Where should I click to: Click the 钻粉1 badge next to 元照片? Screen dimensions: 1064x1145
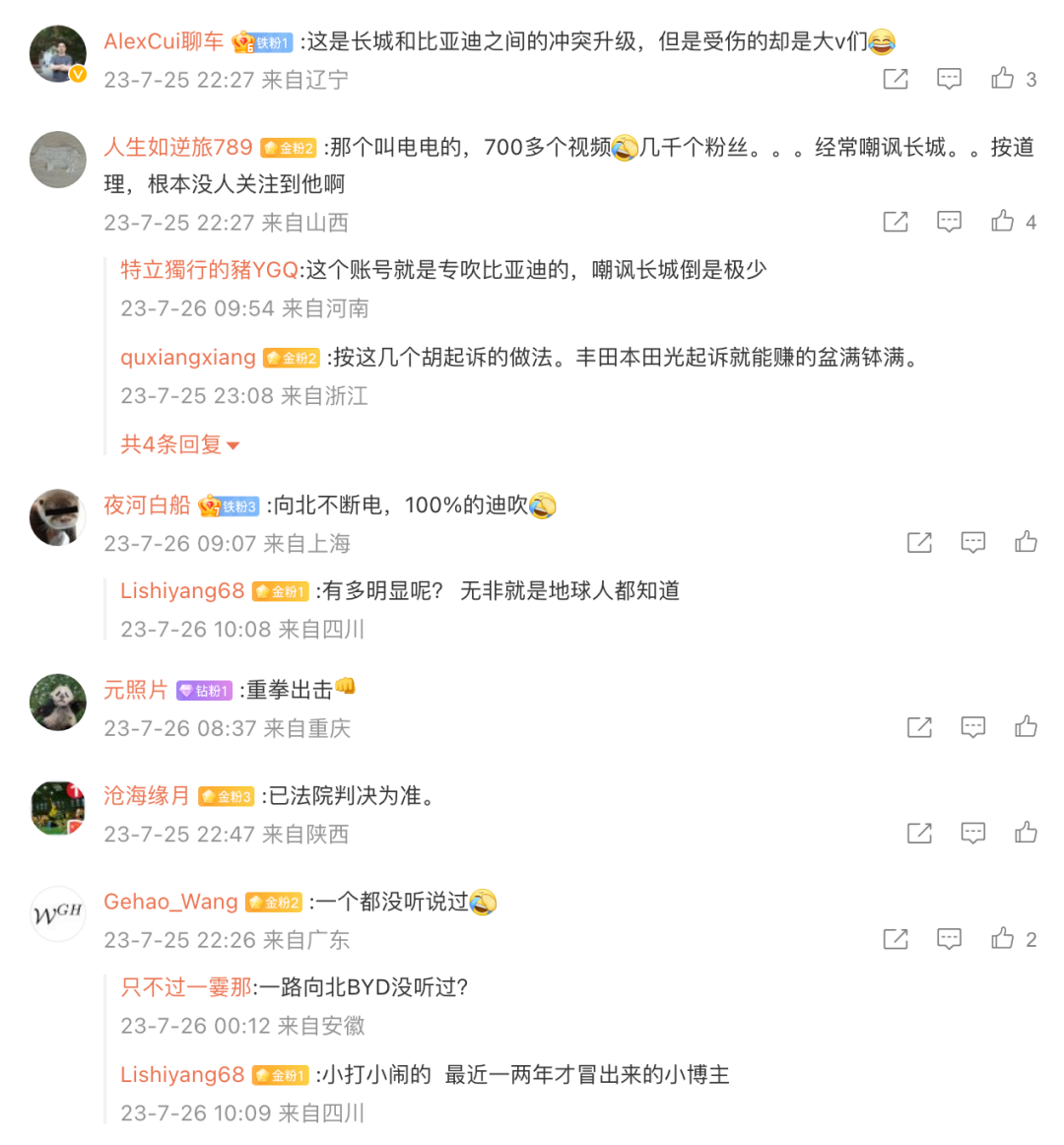click(203, 691)
